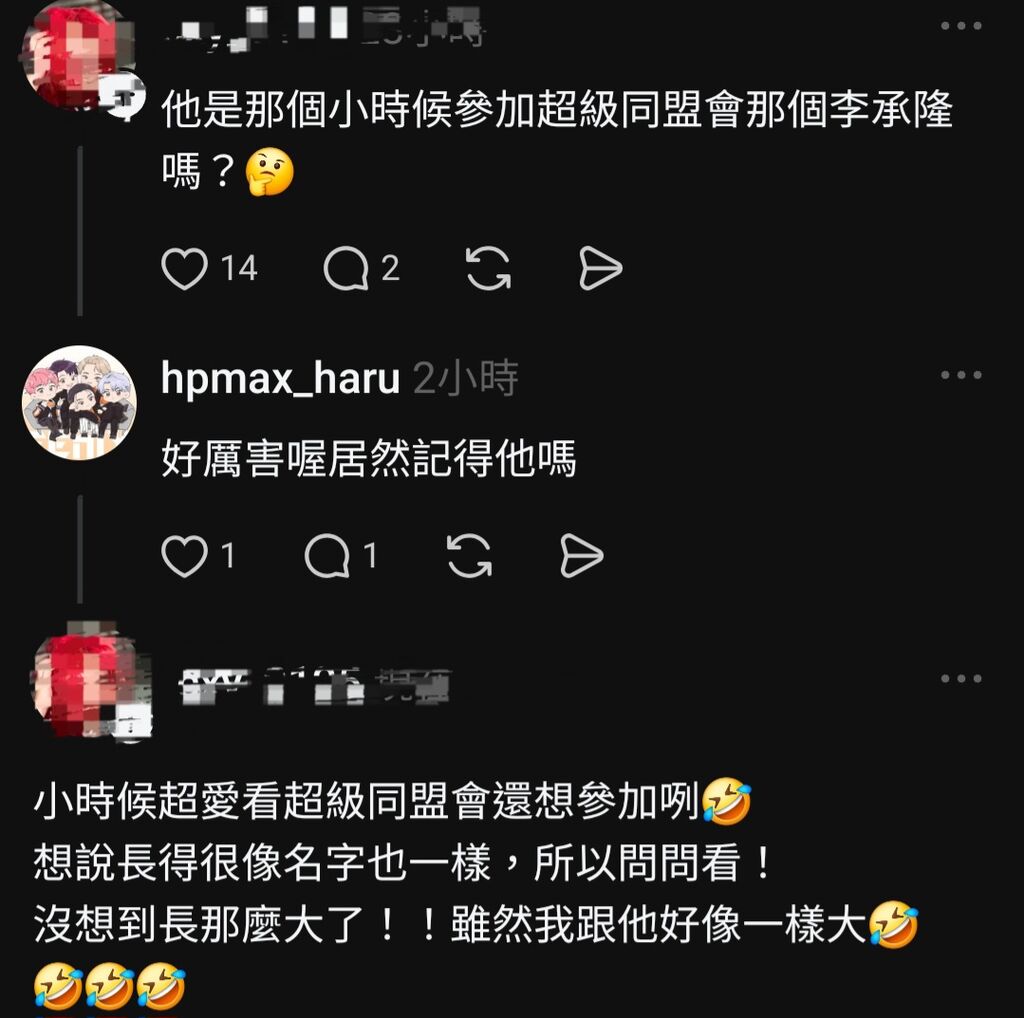
Task: Like hpmax_haru's reply
Action: click(x=185, y=556)
